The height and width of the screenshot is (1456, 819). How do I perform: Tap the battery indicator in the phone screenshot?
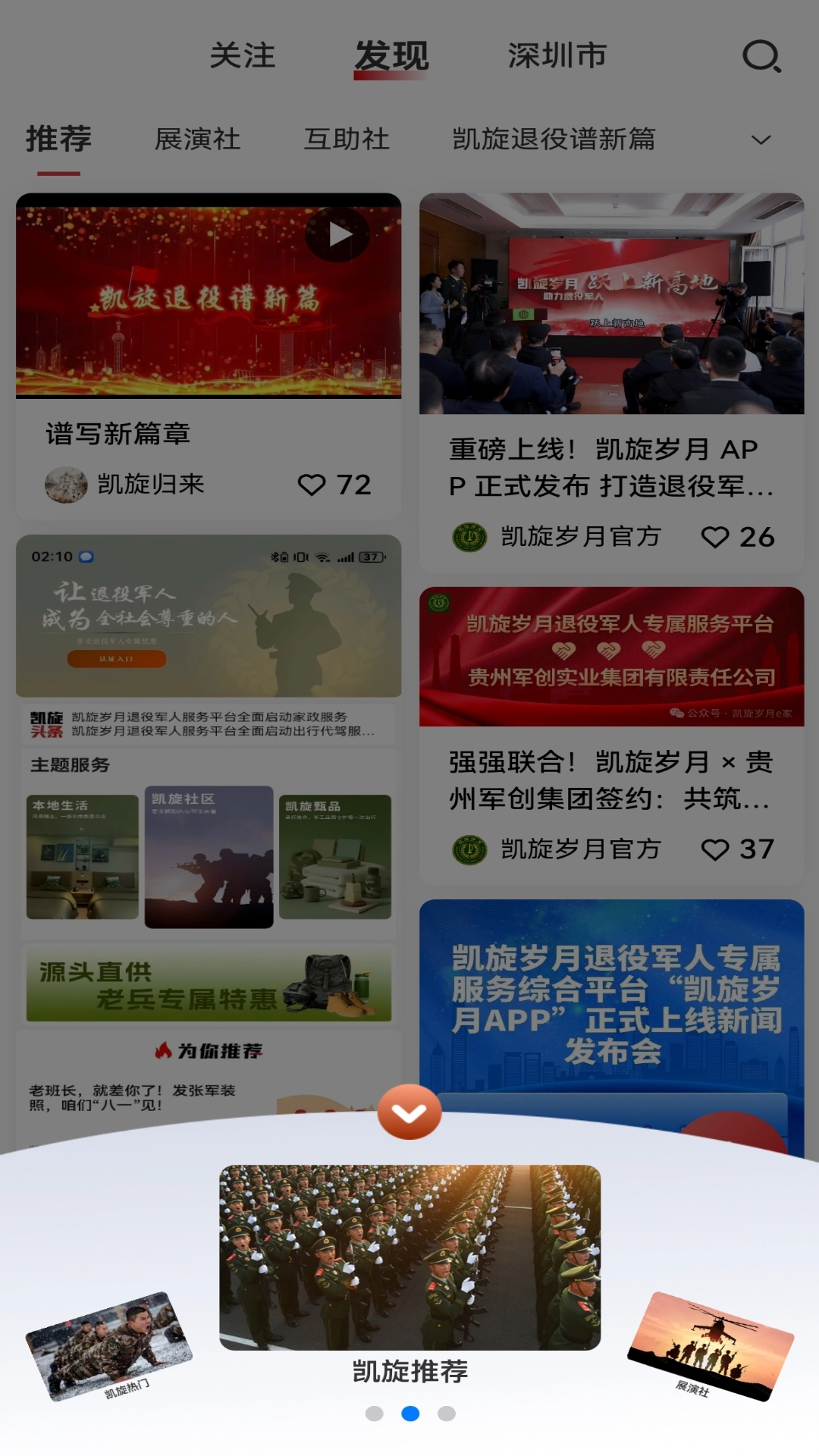(x=370, y=556)
